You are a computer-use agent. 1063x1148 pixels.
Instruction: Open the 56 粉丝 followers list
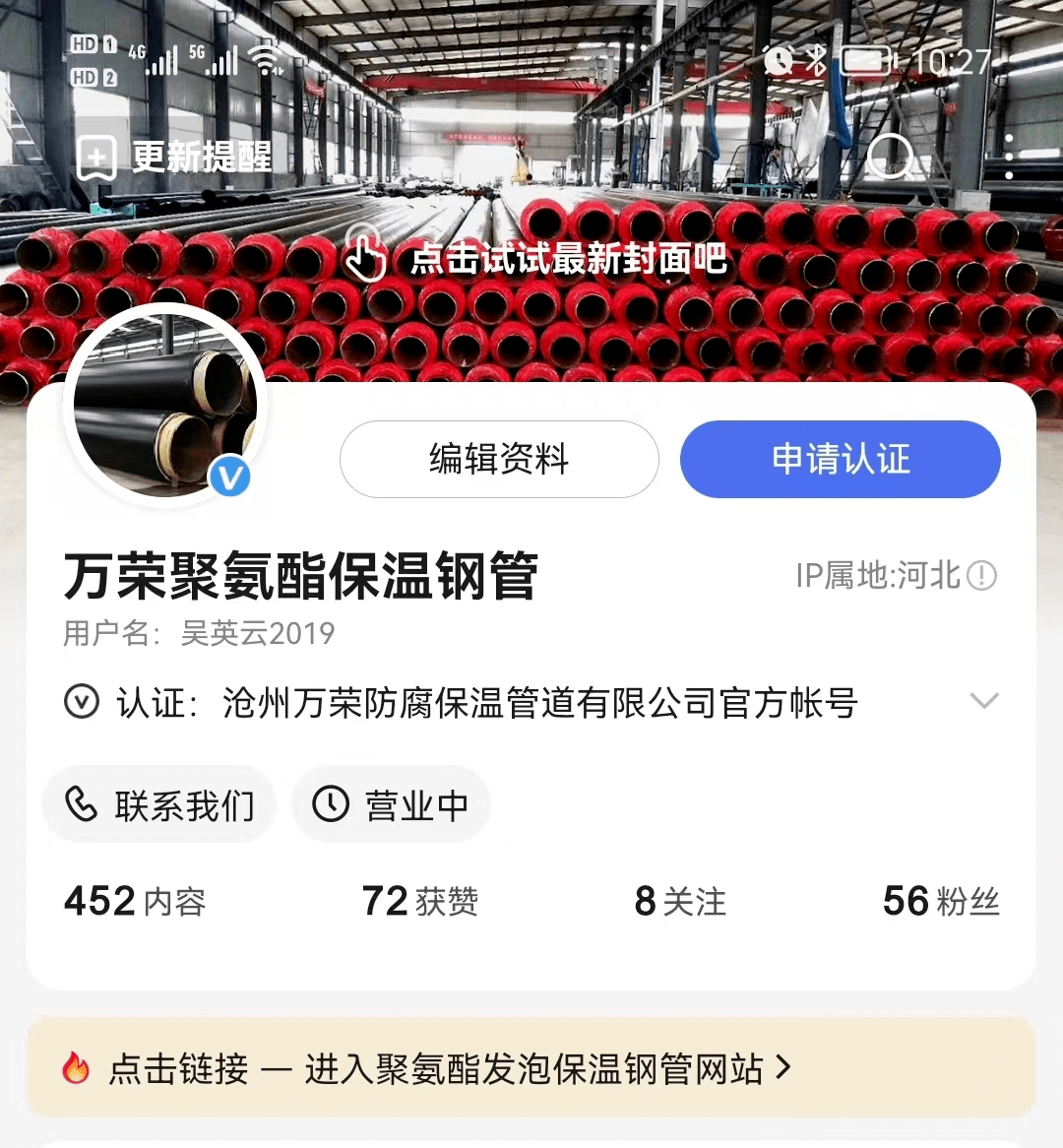940,901
